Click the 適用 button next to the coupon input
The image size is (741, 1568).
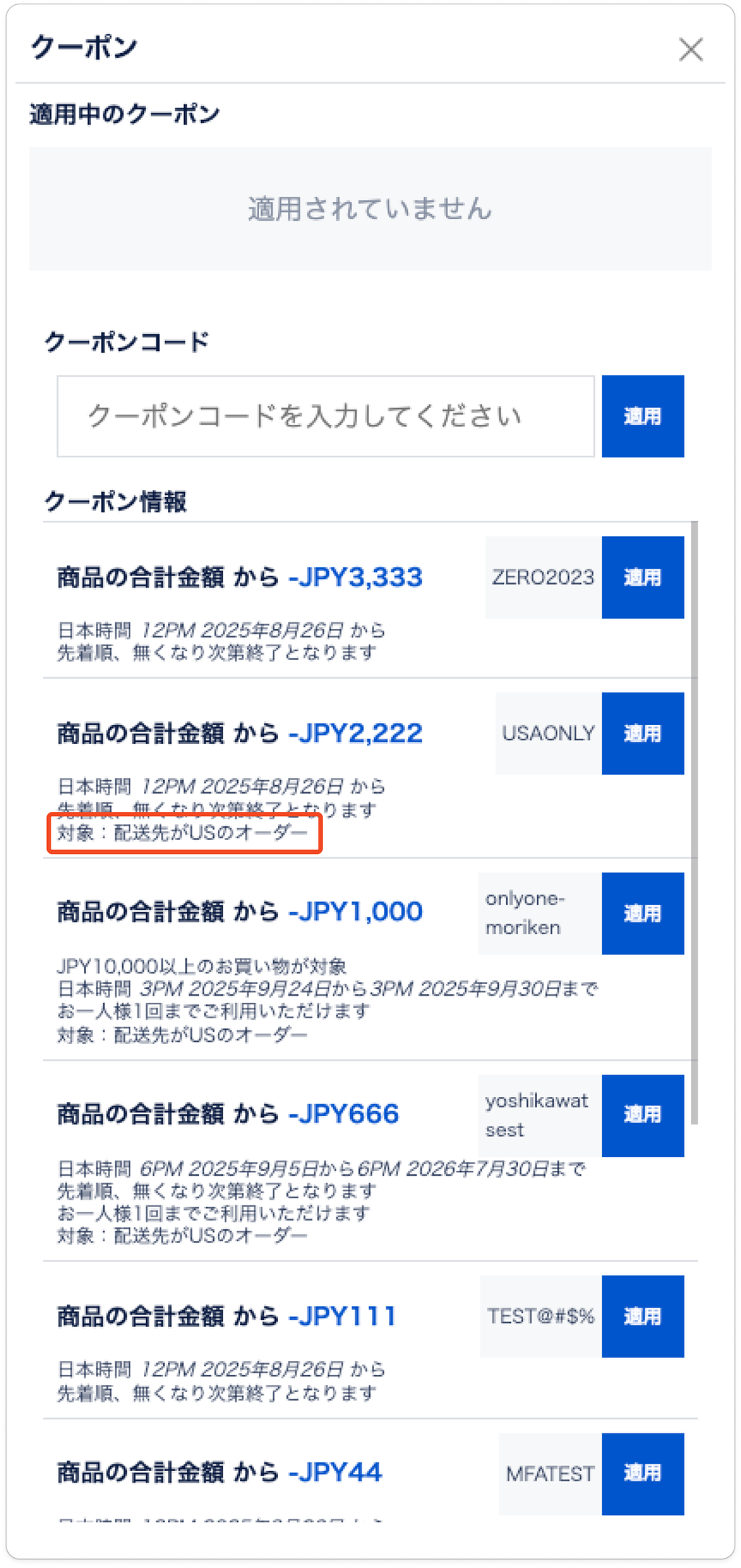[643, 416]
